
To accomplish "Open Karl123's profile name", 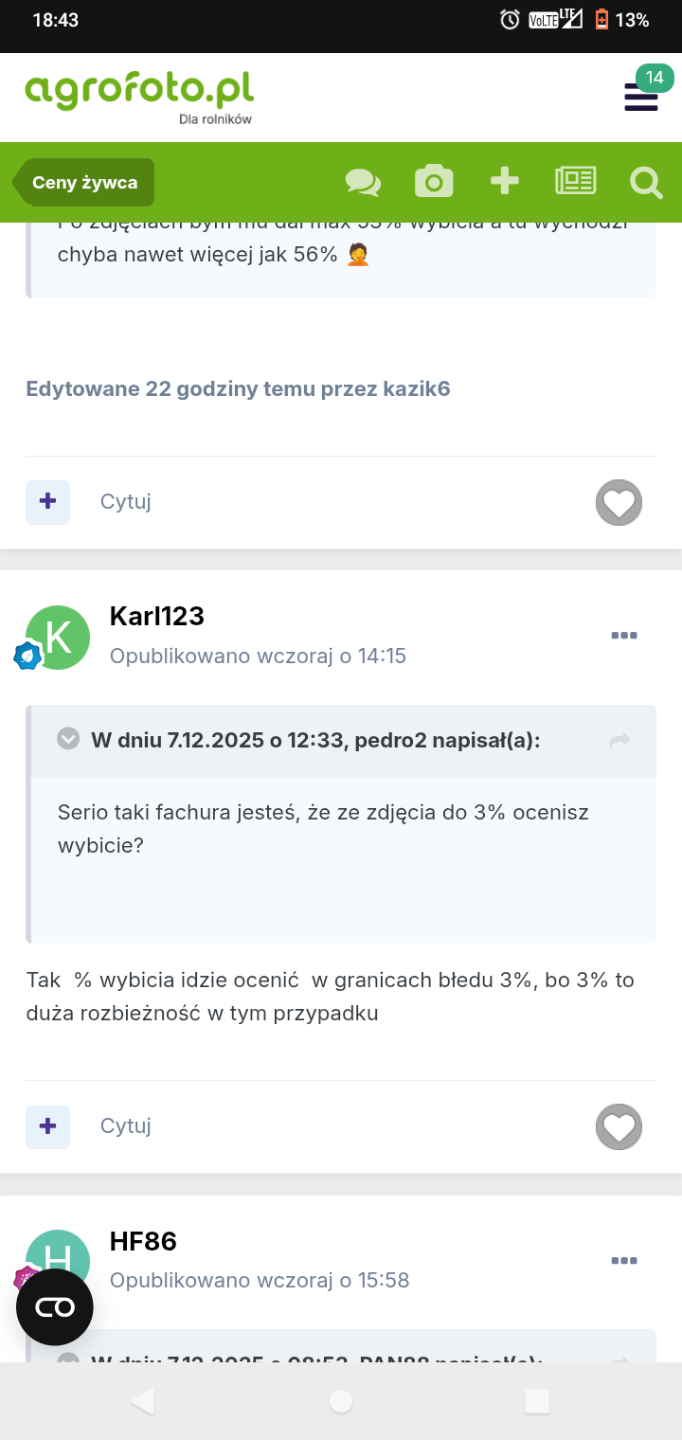I will 156,616.
